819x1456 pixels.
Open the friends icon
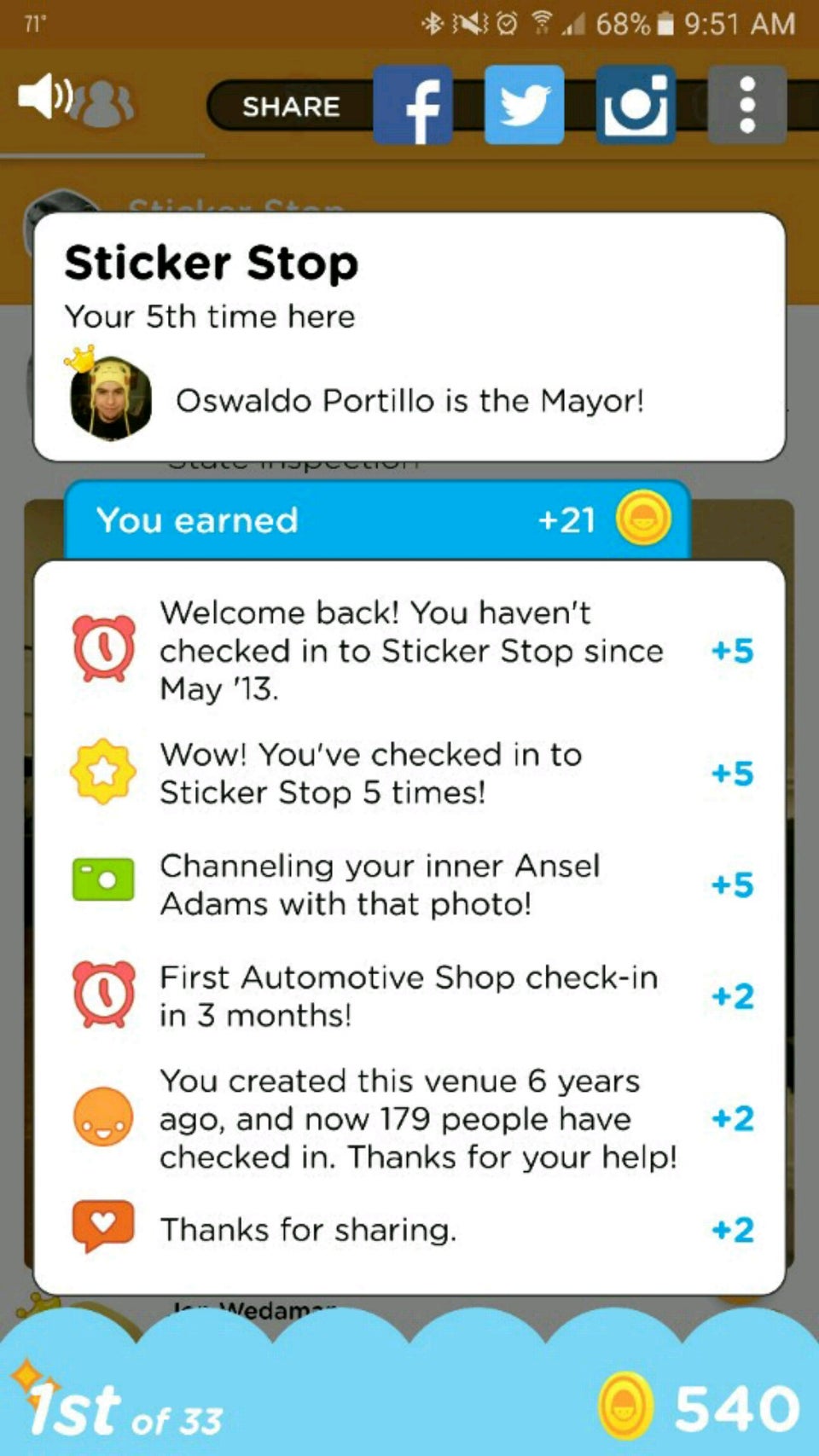click(x=106, y=104)
